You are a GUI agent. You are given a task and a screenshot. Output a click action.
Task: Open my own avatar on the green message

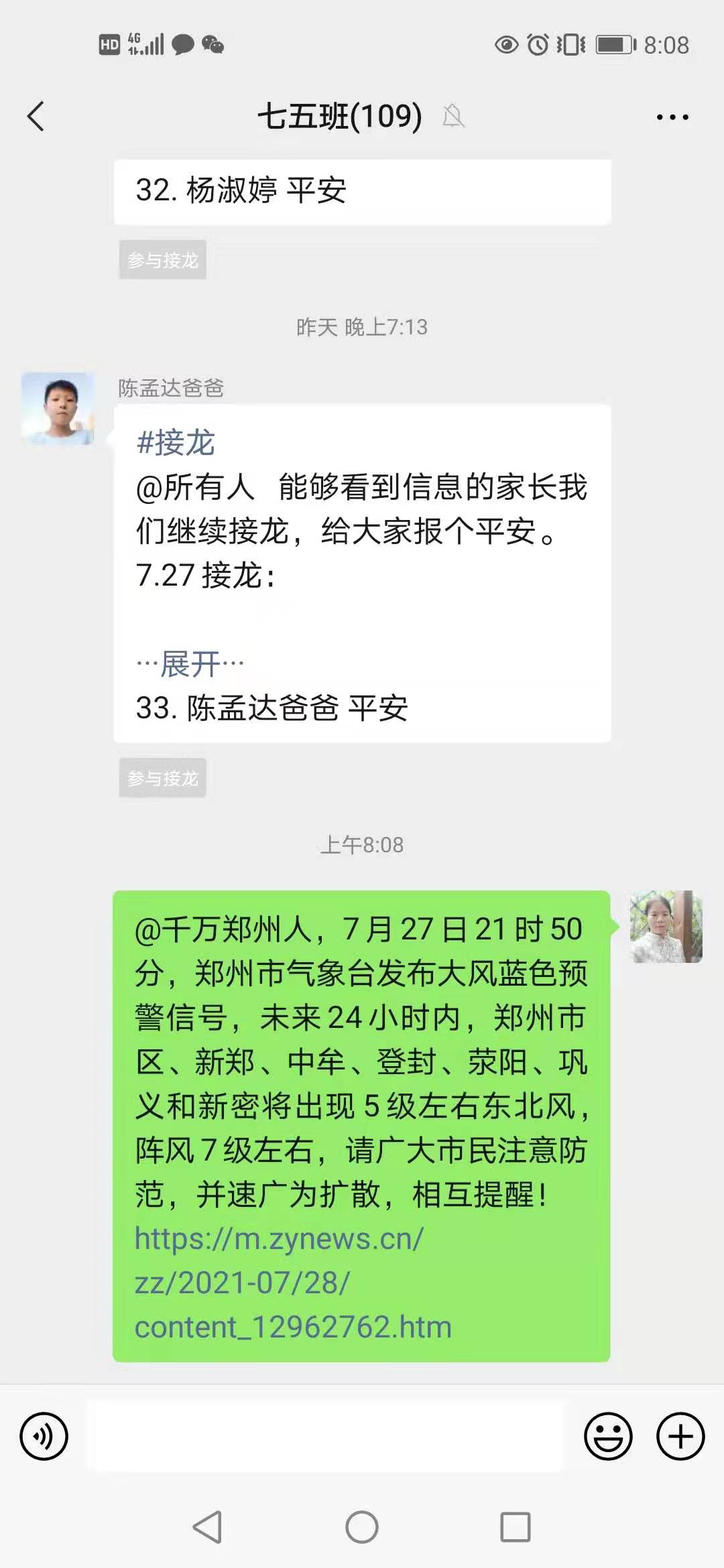click(666, 927)
